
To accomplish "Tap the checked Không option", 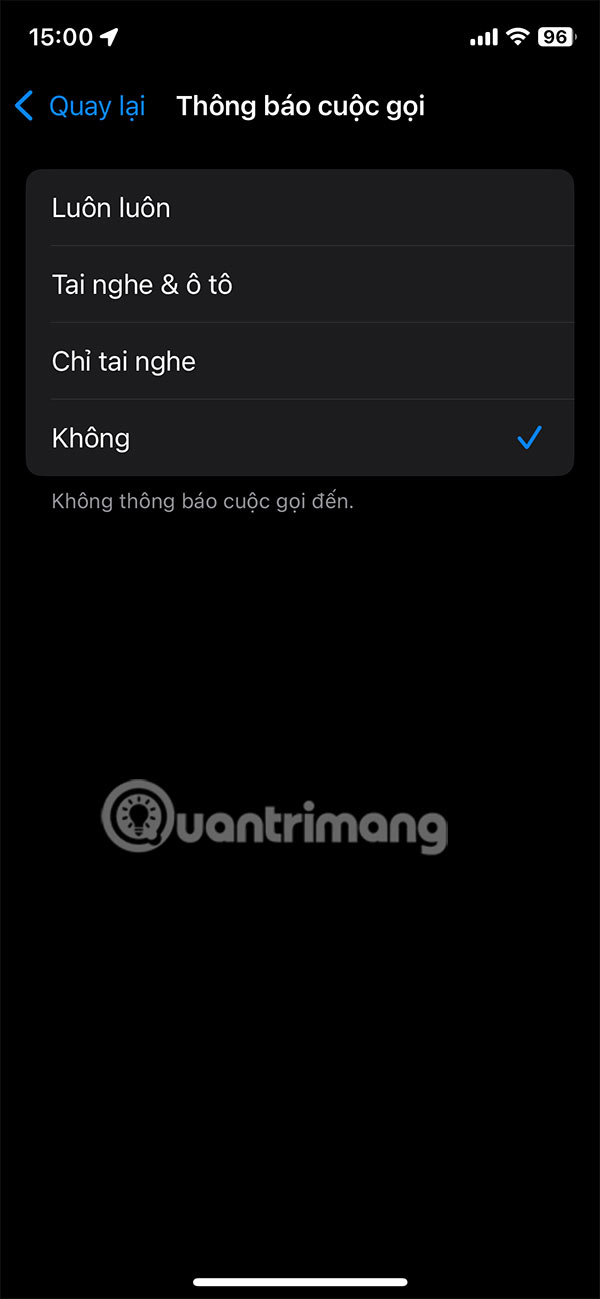I will 300,438.
